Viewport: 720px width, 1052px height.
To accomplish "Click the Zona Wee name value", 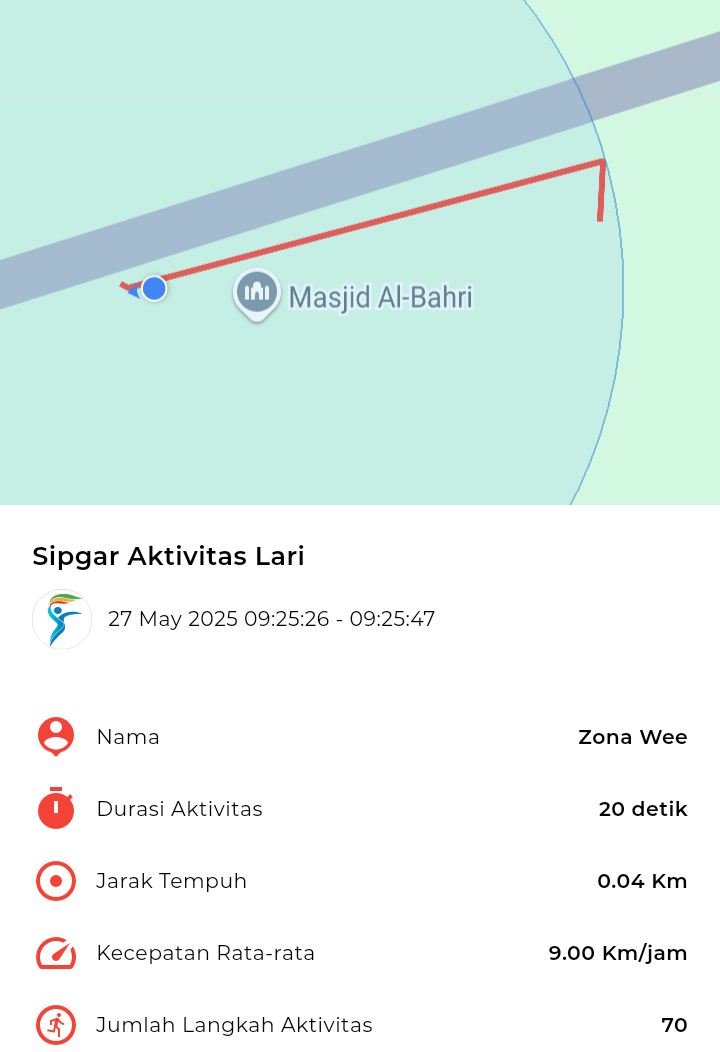I will pyautogui.click(x=632, y=737).
